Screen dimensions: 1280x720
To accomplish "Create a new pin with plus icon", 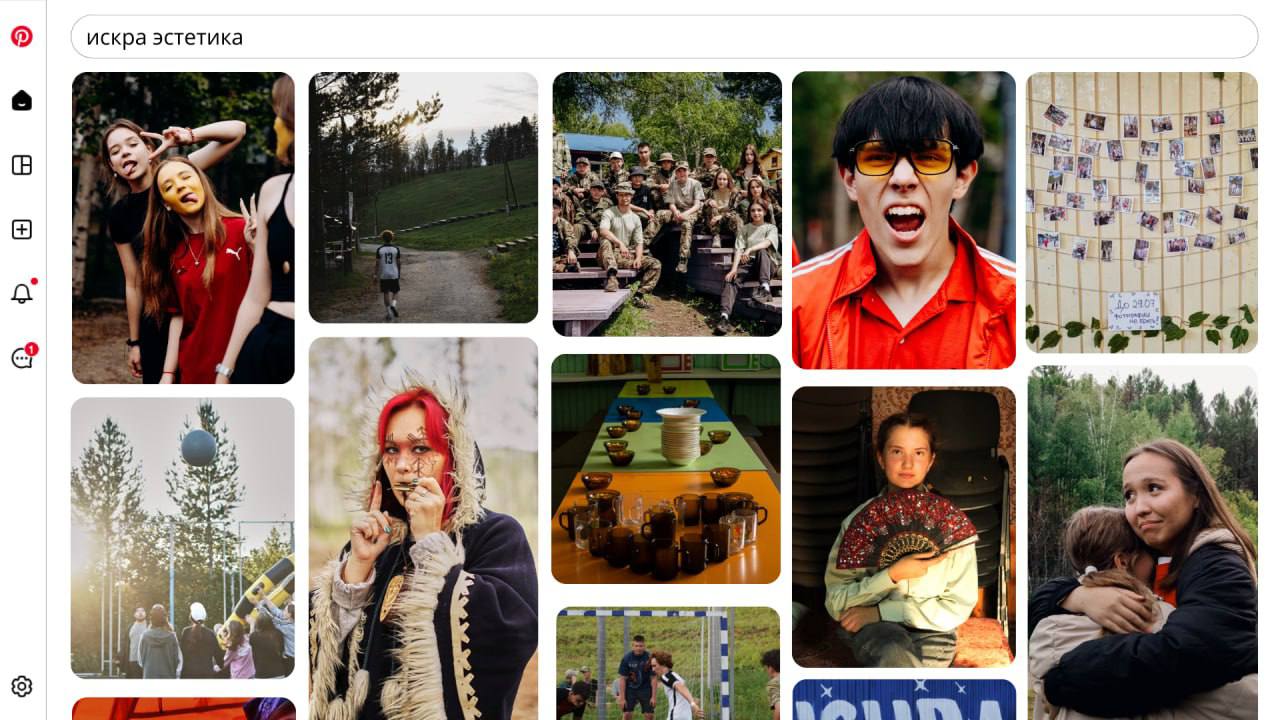I will pos(22,230).
